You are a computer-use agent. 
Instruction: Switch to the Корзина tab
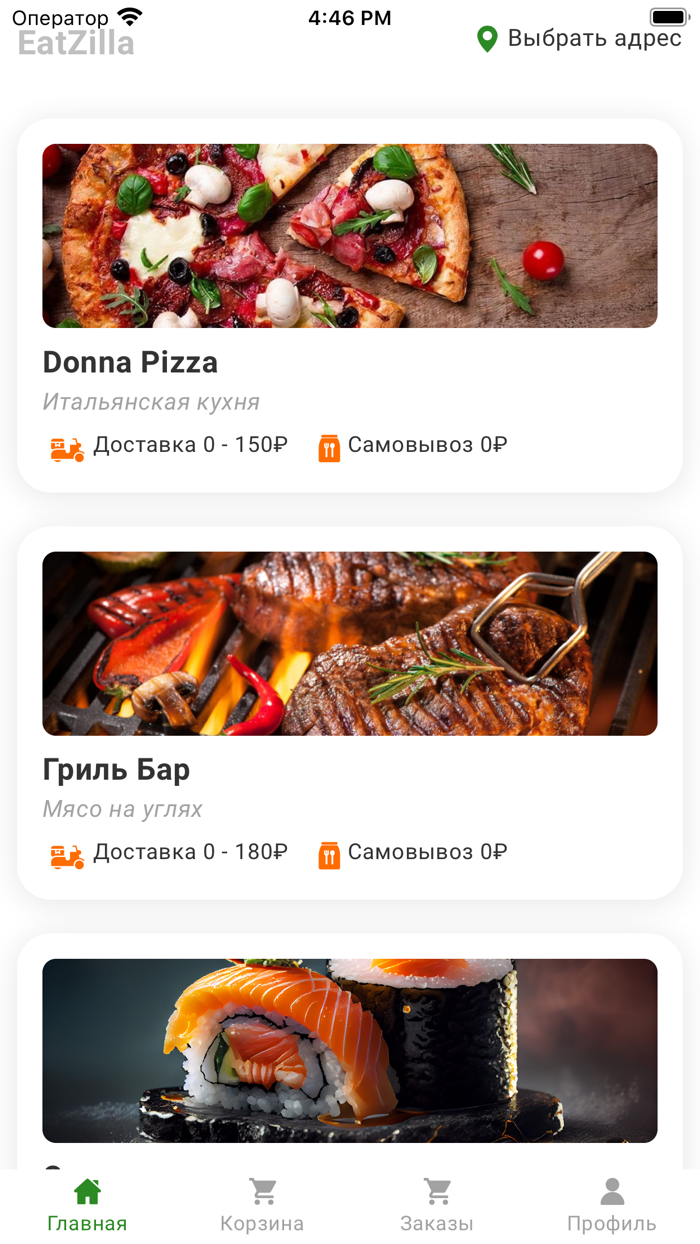(262, 1205)
